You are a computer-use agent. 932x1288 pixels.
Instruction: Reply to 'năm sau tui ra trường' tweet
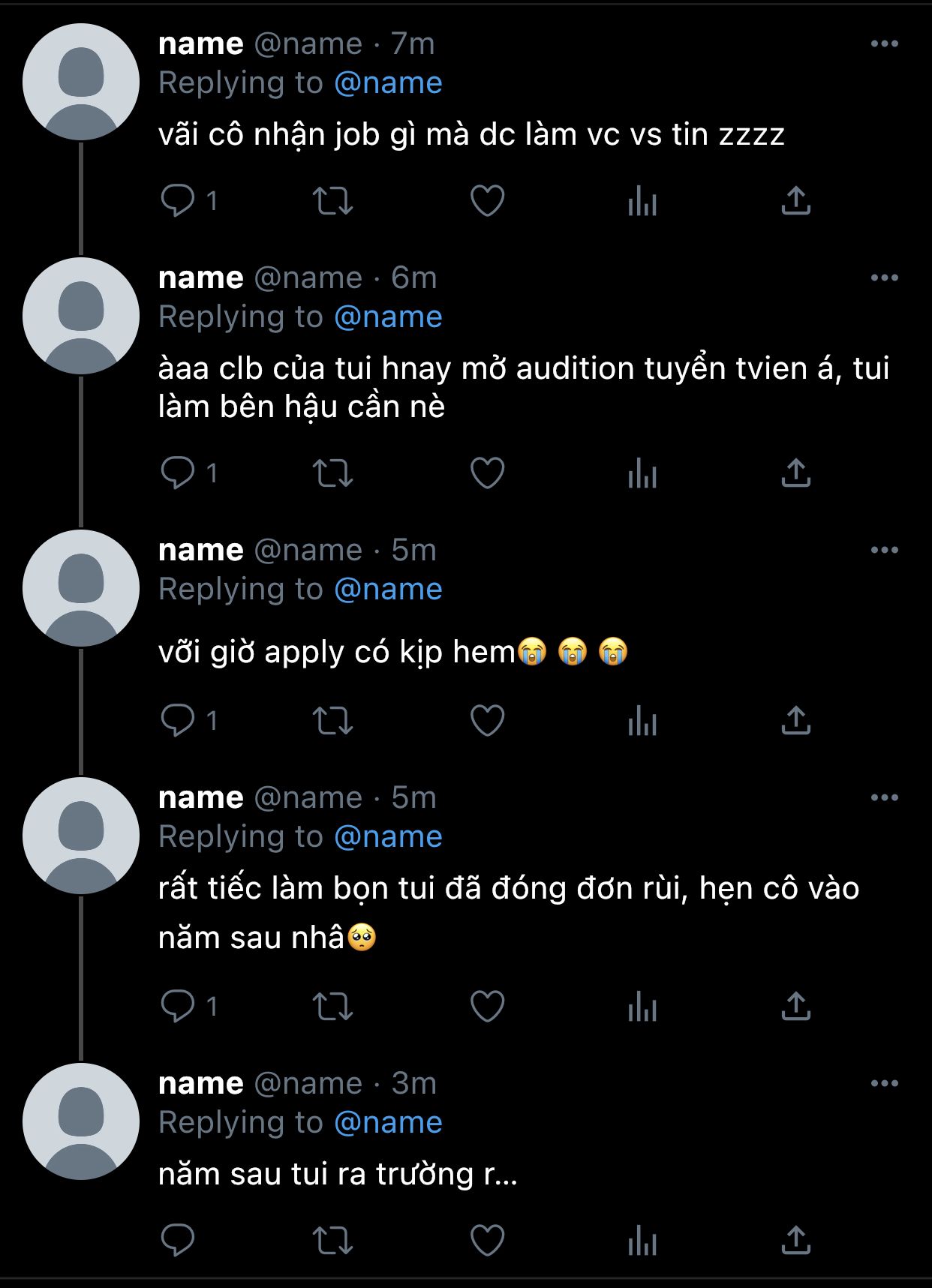[178, 1239]
